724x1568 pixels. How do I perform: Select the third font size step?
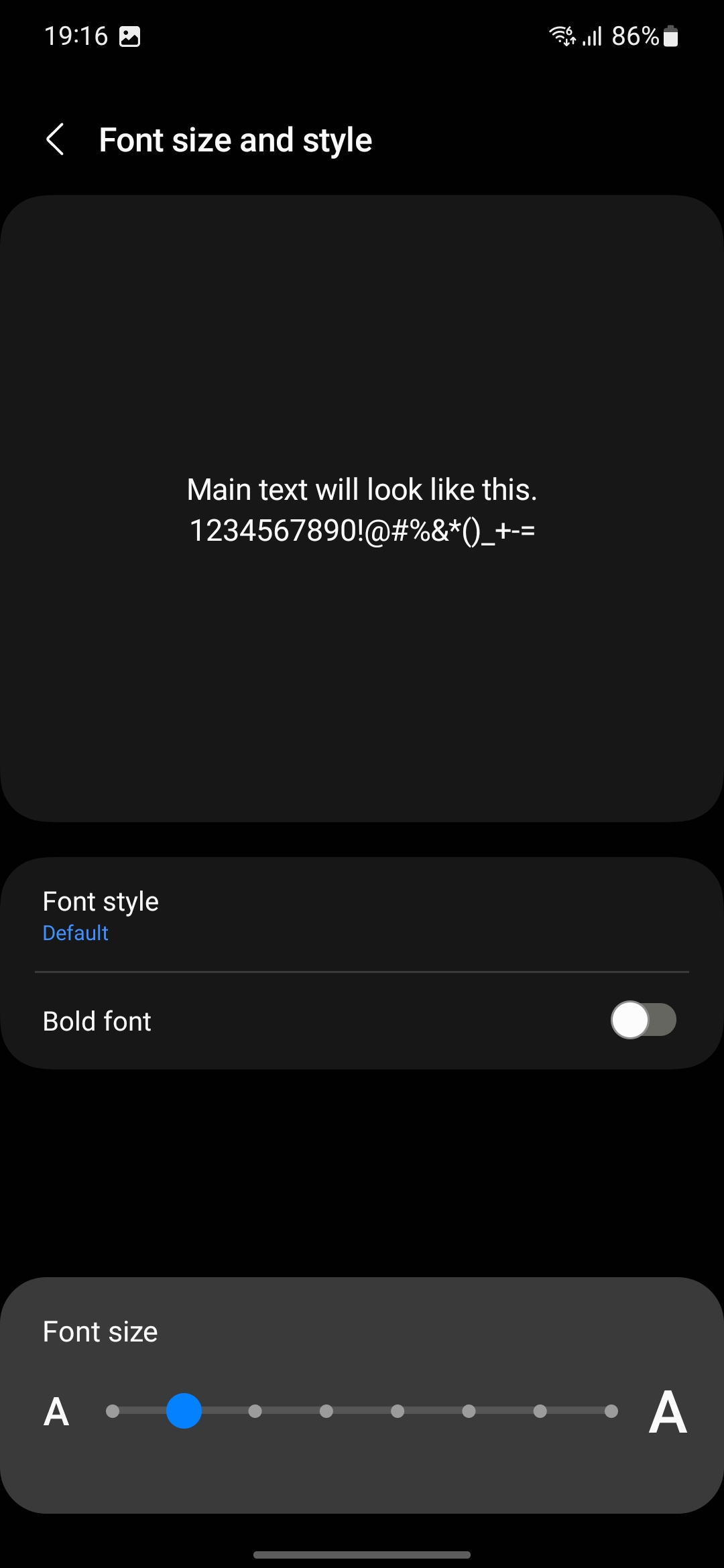[255, 1411]
